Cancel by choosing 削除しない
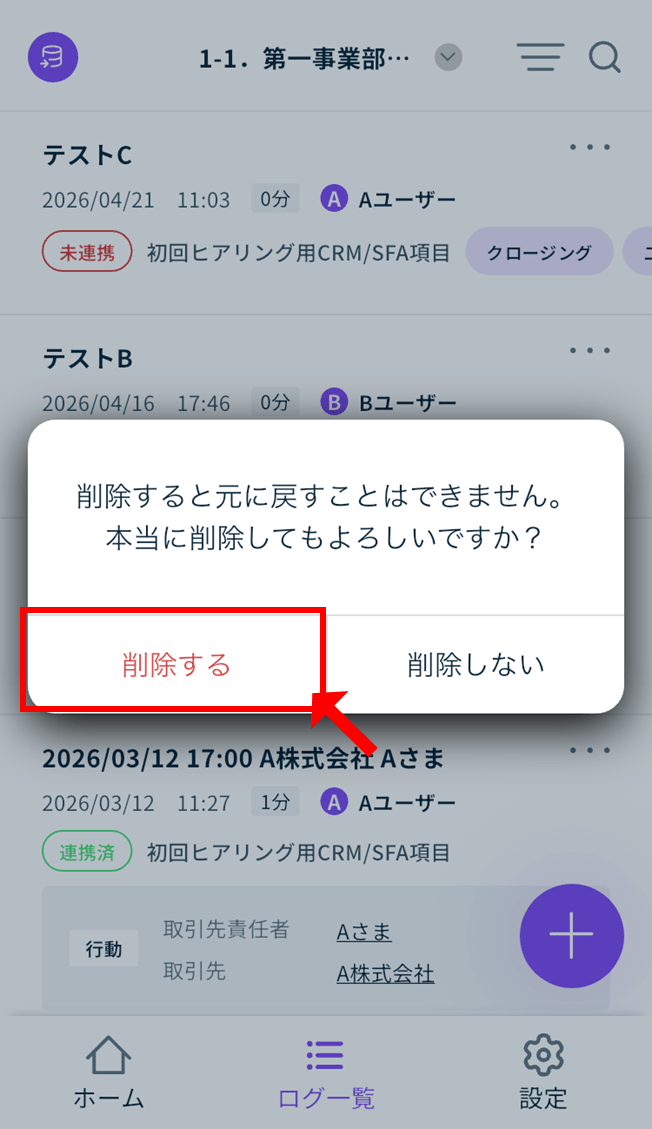Image resolution: width=652 pixels, height=1129 pixels. coord(476,665)
